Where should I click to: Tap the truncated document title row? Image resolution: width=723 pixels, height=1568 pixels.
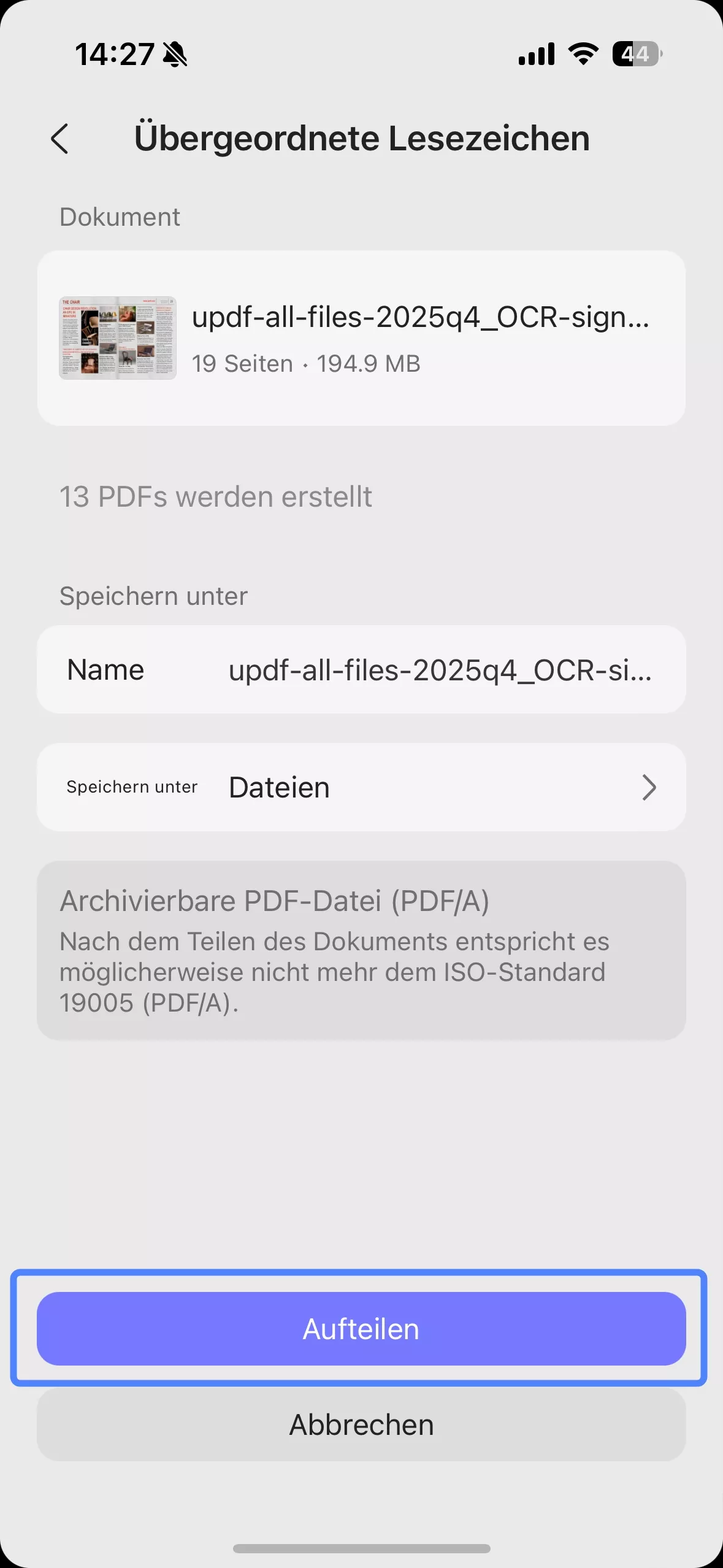click(x=422, y=319)
